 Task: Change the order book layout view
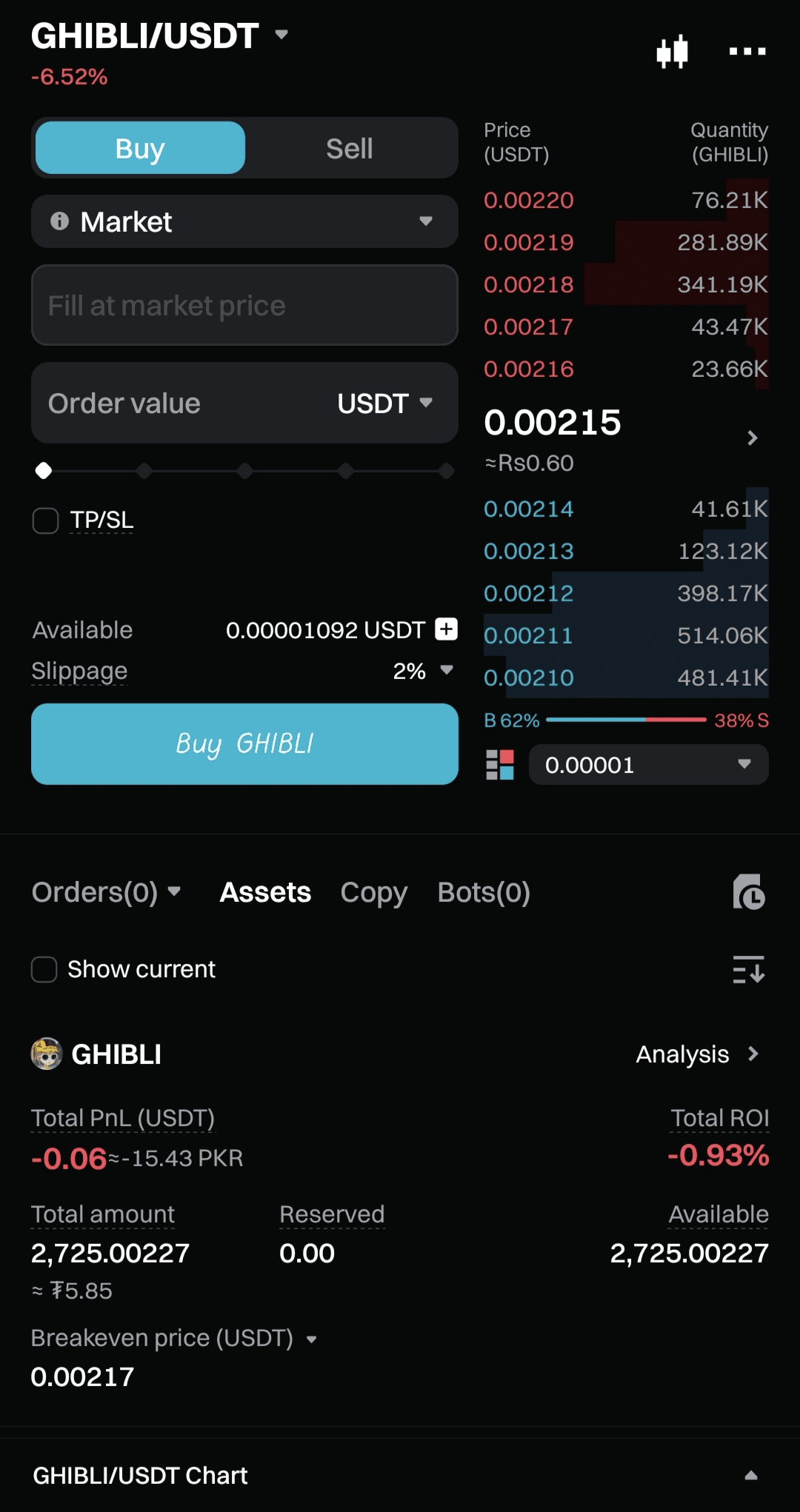tap(500, 765)
